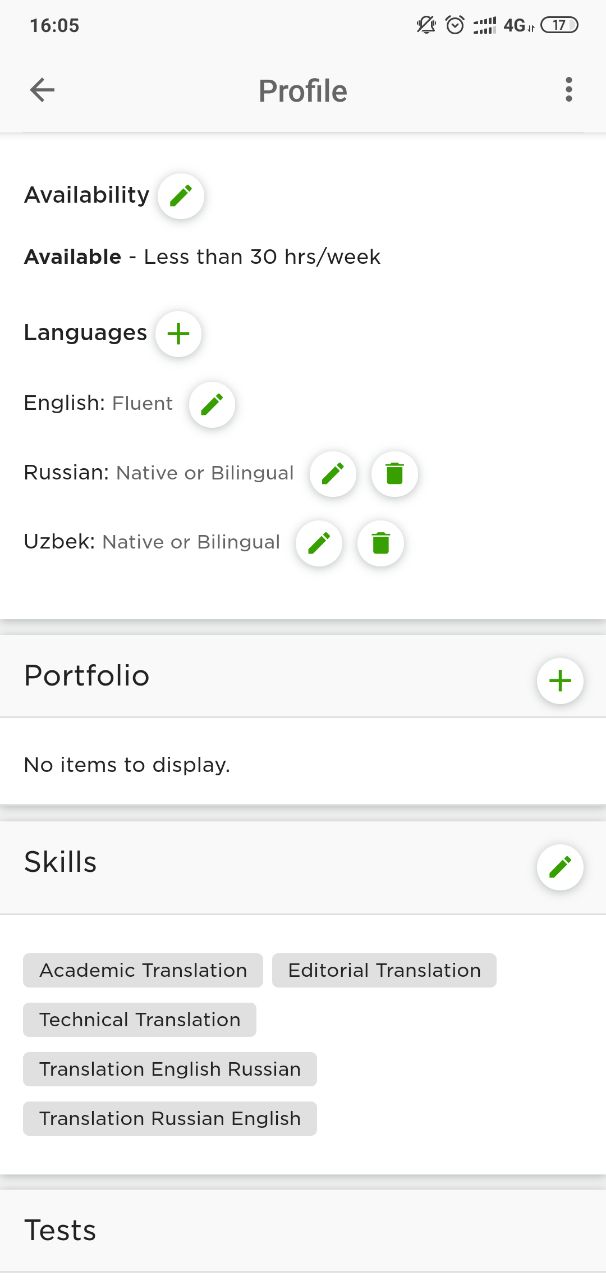Add a new Portfolio item

point(560,681)
